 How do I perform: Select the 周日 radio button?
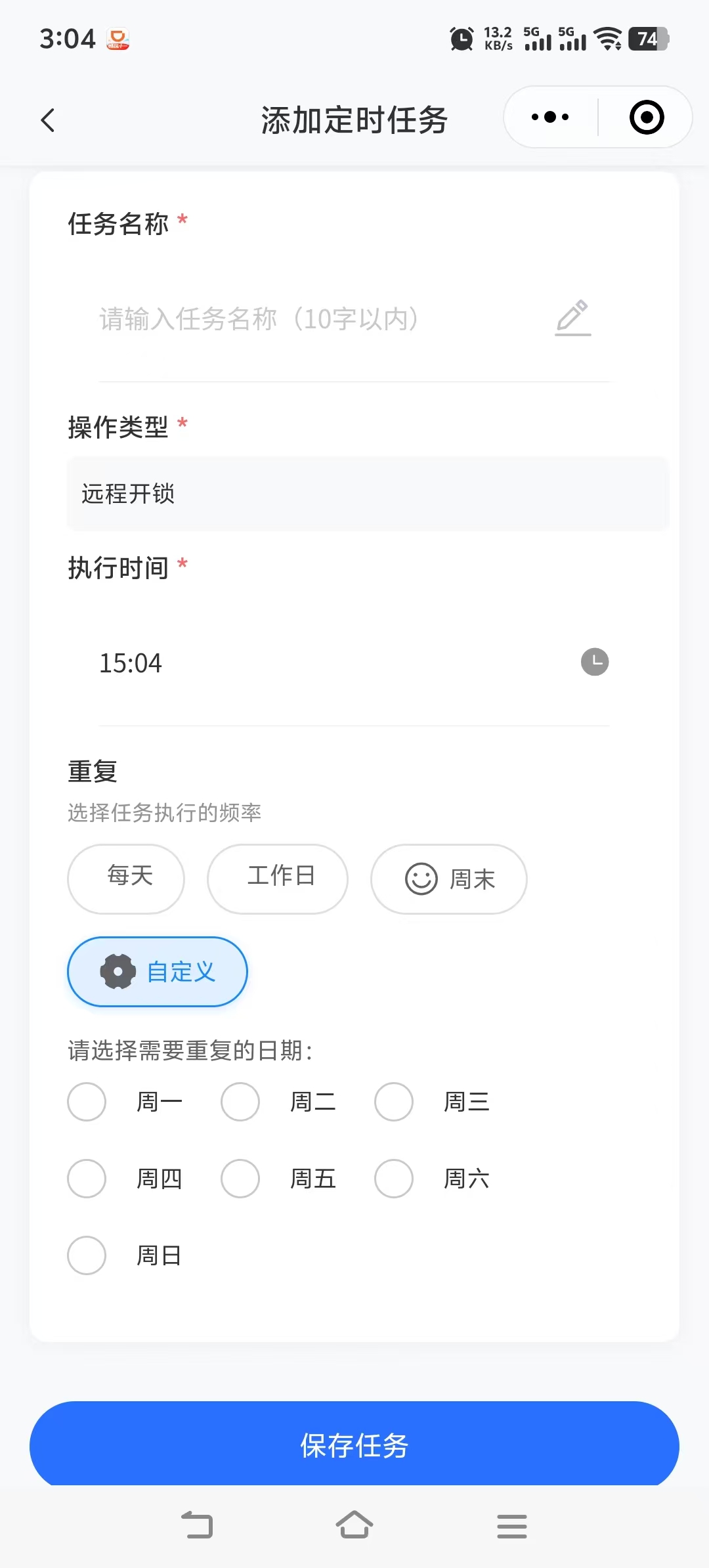(x=86, y=1255)
